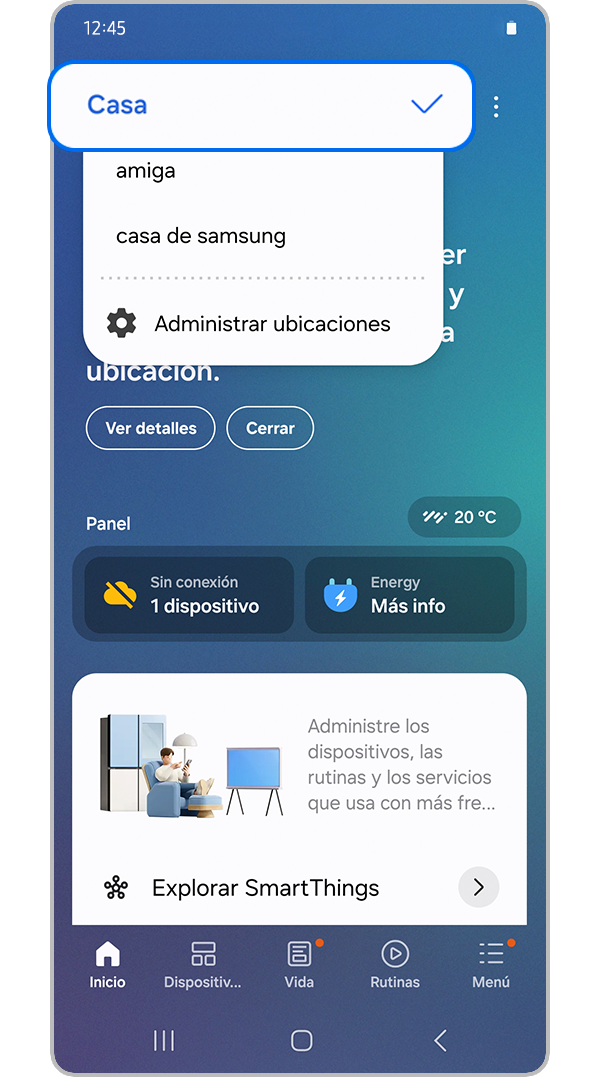Image resolution: width=600 pixels, height=1077 pixels.
Task: Open the 20 °C weather chip
Action: point(464,517)
